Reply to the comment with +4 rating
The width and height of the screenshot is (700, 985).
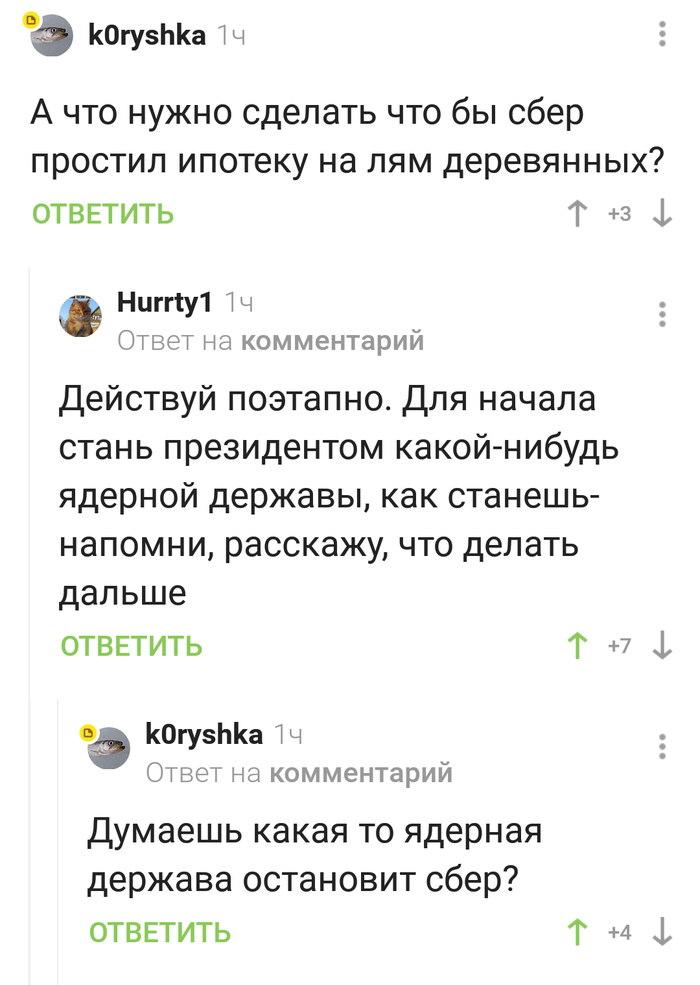tap(160, 932)
